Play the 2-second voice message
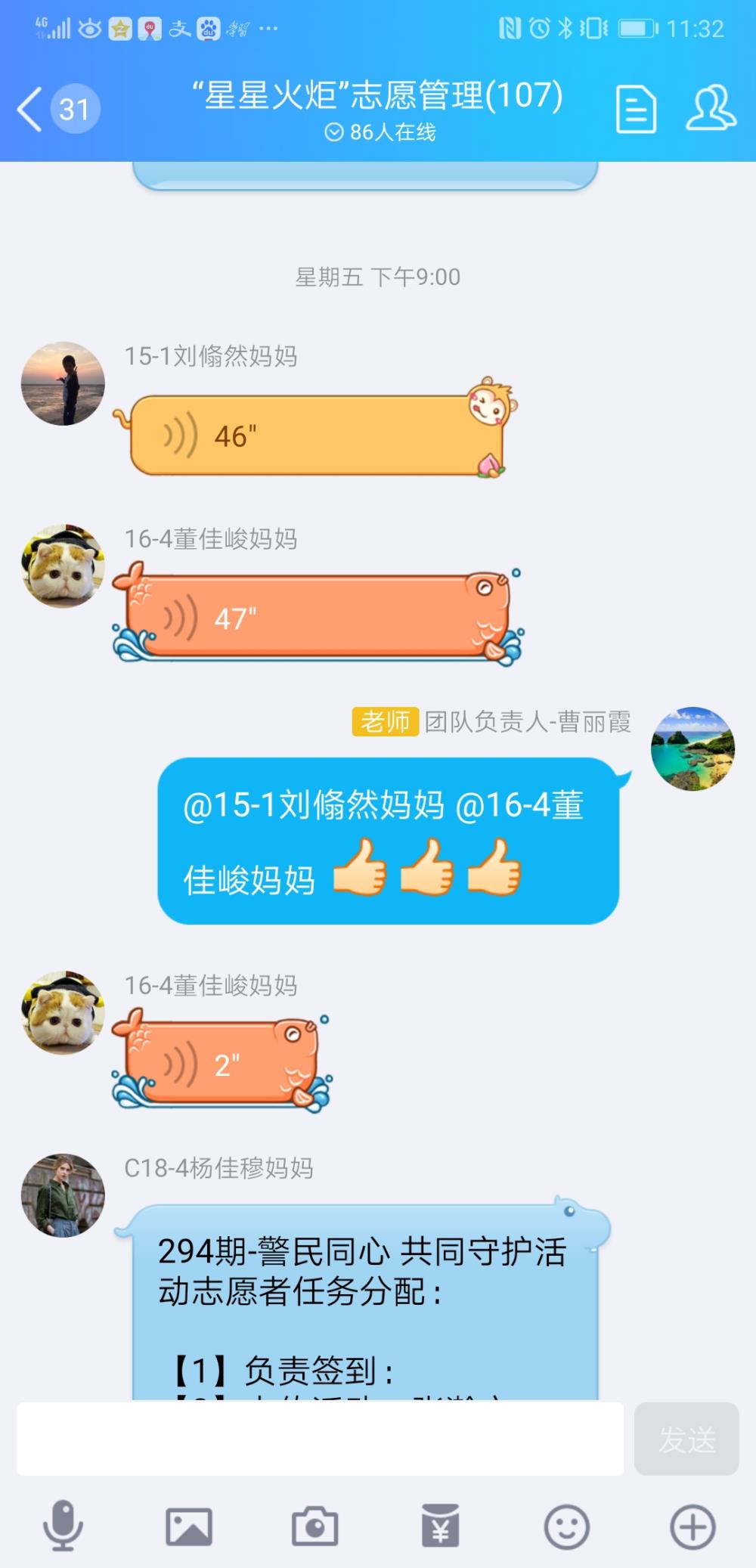This screenshot has height=1568, width=756. pyautogui.click(x=221, y=1064)
